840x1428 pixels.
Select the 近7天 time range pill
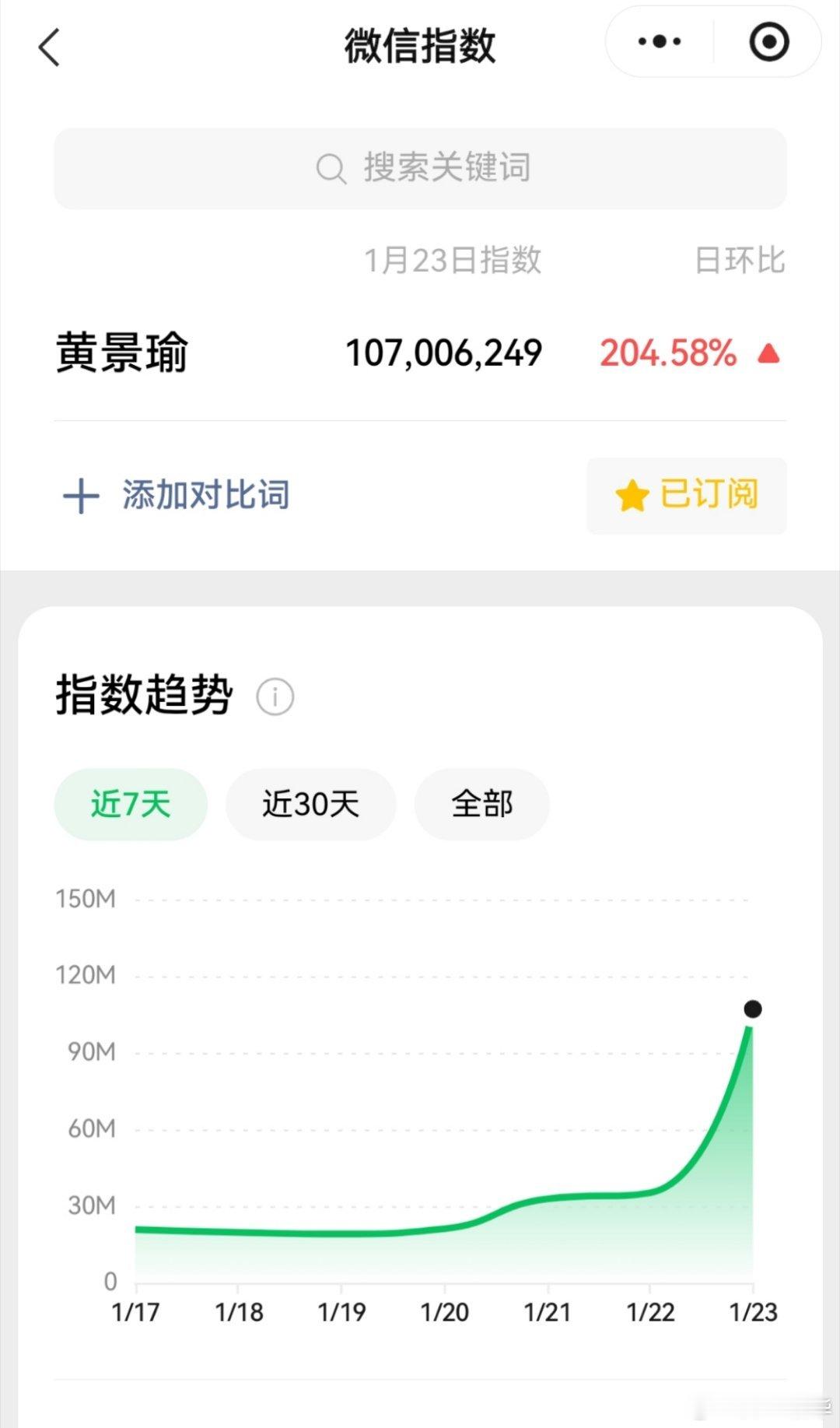[x=131, y=805]
